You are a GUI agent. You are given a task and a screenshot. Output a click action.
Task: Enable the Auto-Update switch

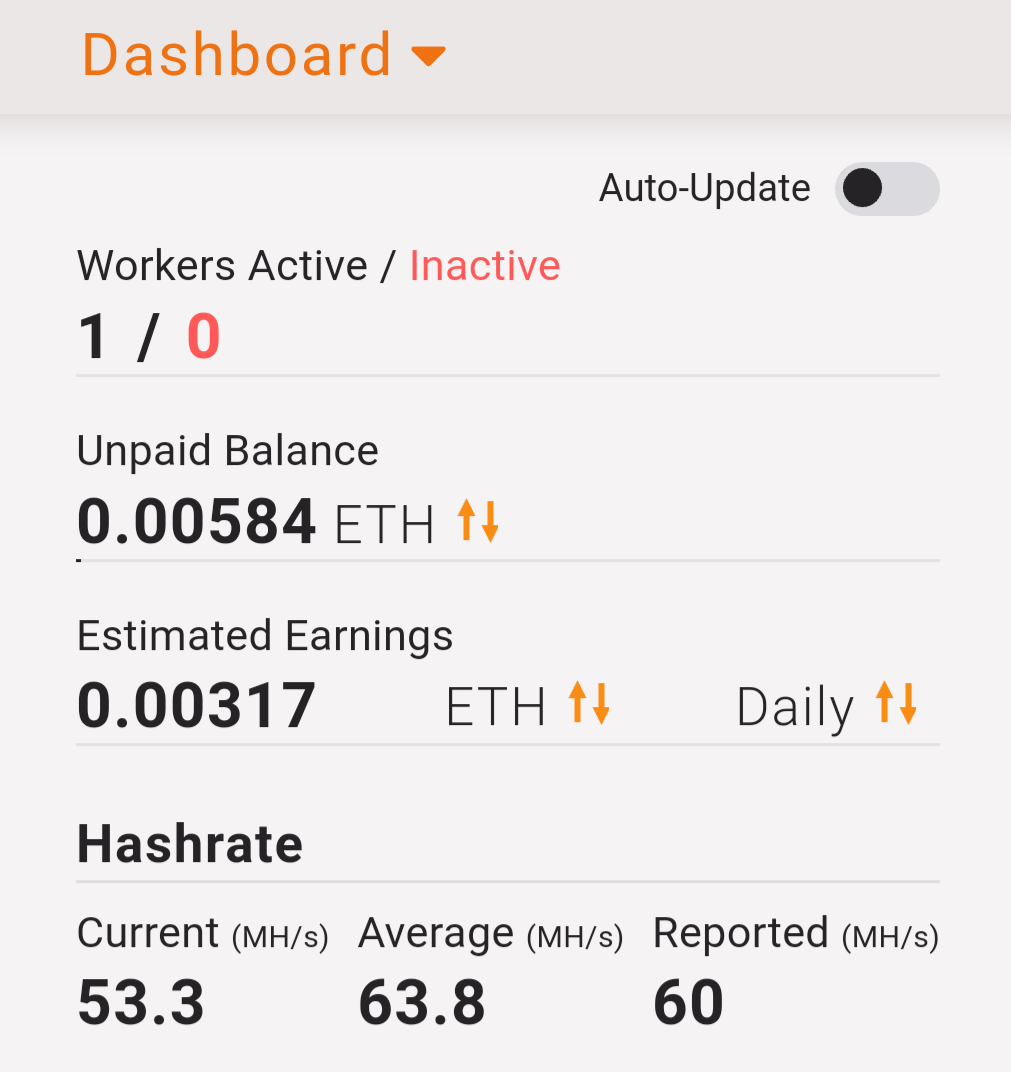tap(887, 189)
